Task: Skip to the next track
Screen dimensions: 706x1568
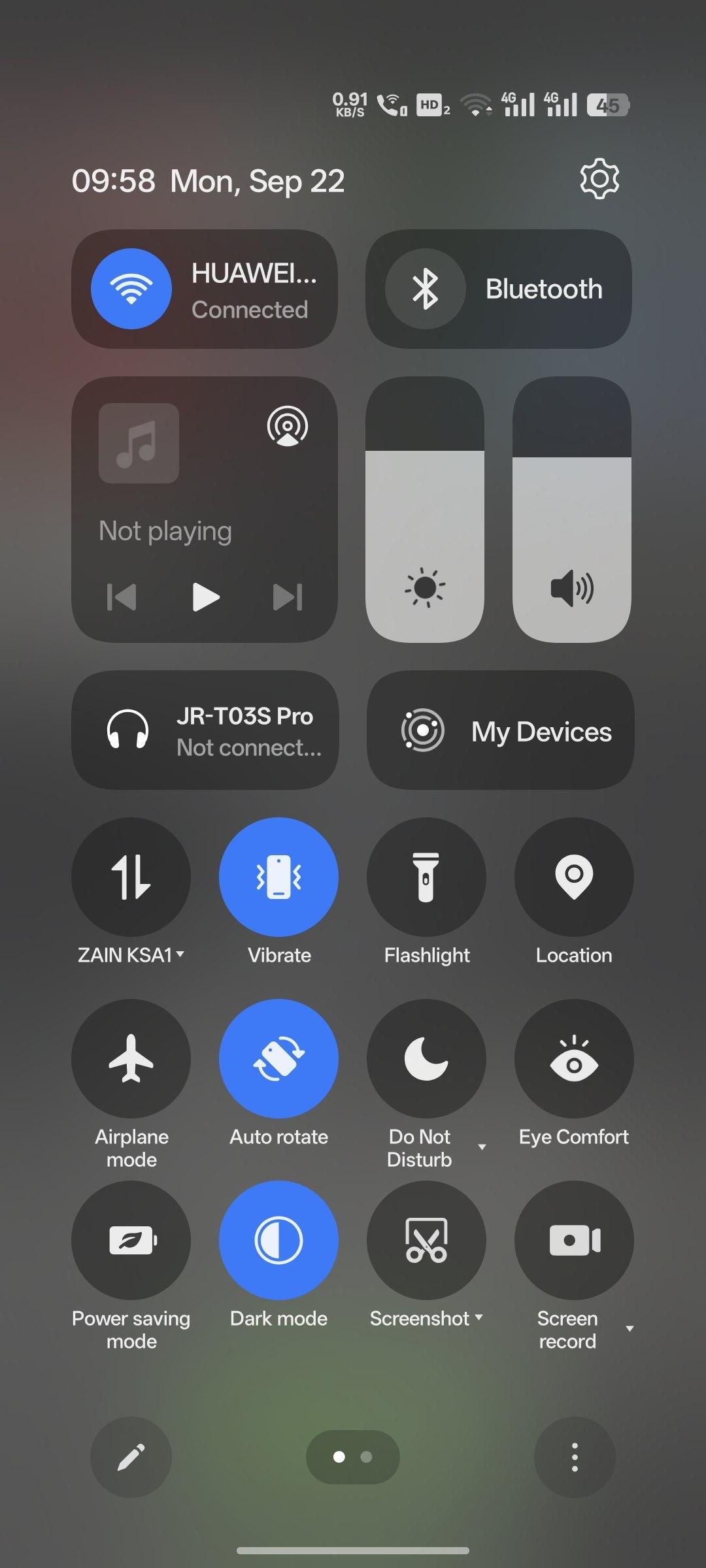Action: 288,597
